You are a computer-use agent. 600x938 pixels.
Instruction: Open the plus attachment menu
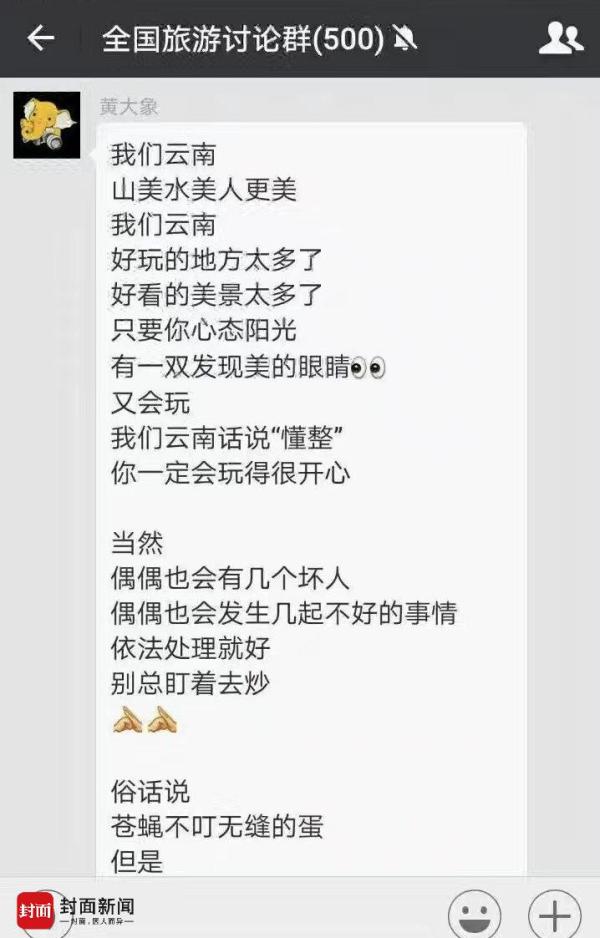tap(554, 913)
